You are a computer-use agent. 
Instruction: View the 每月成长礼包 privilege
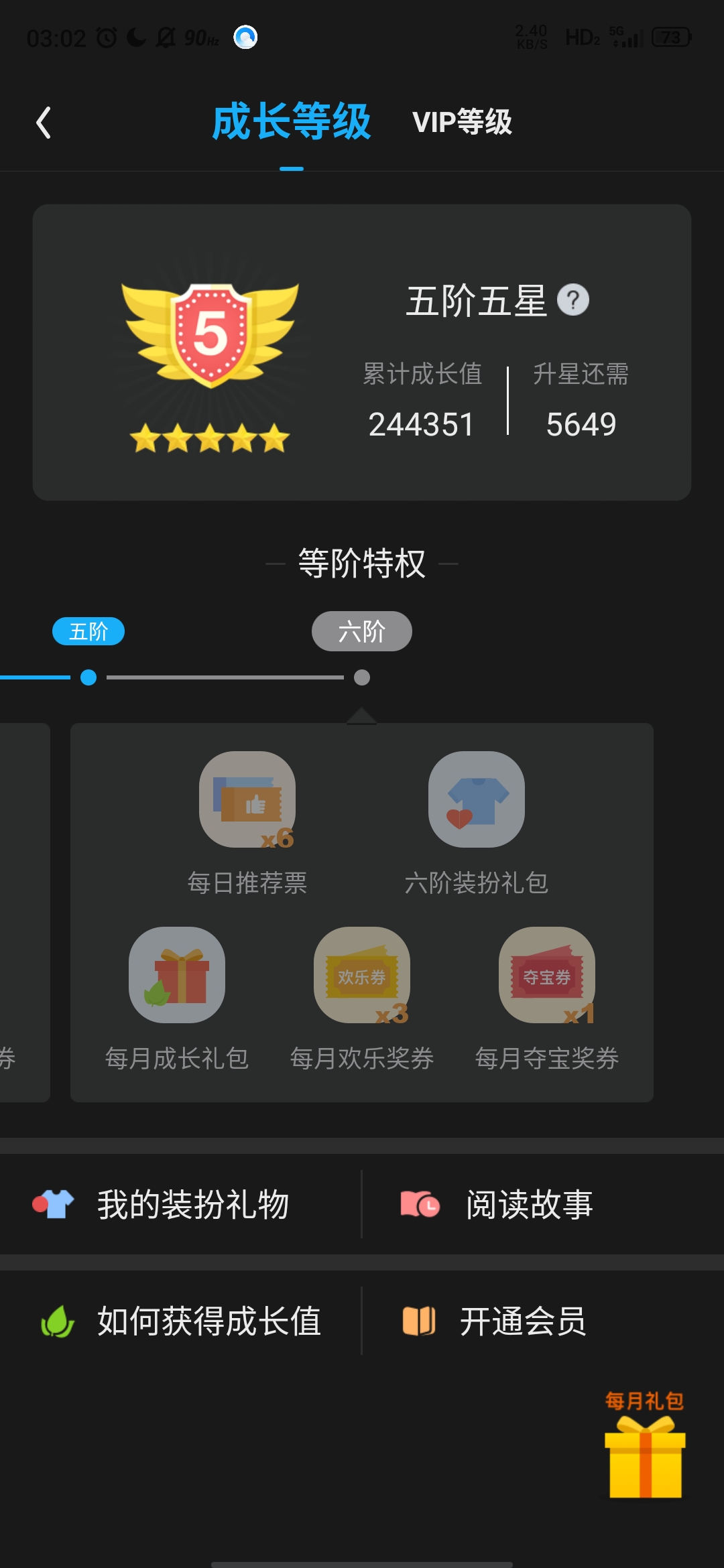point(177,975)
